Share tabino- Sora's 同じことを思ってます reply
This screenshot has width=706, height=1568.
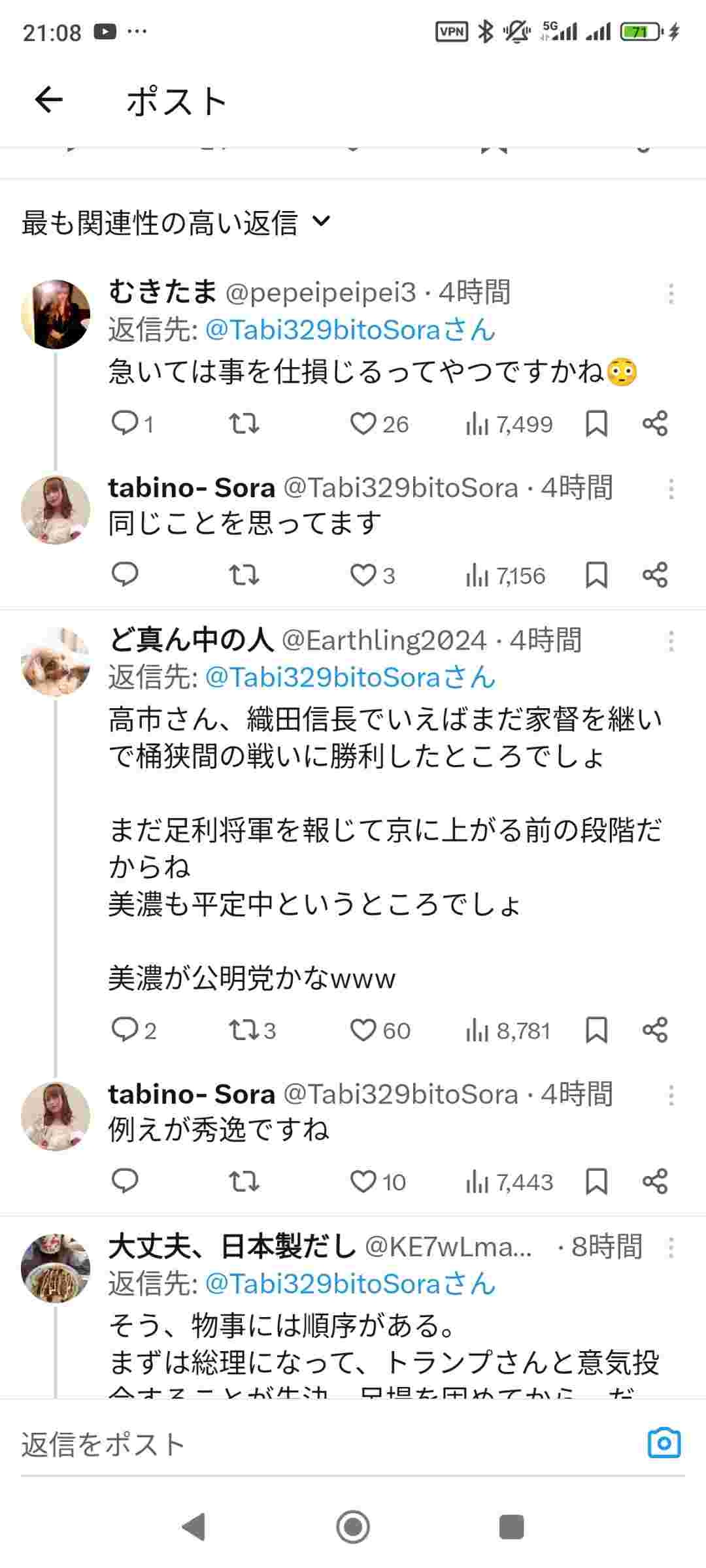tap(655, 576)
